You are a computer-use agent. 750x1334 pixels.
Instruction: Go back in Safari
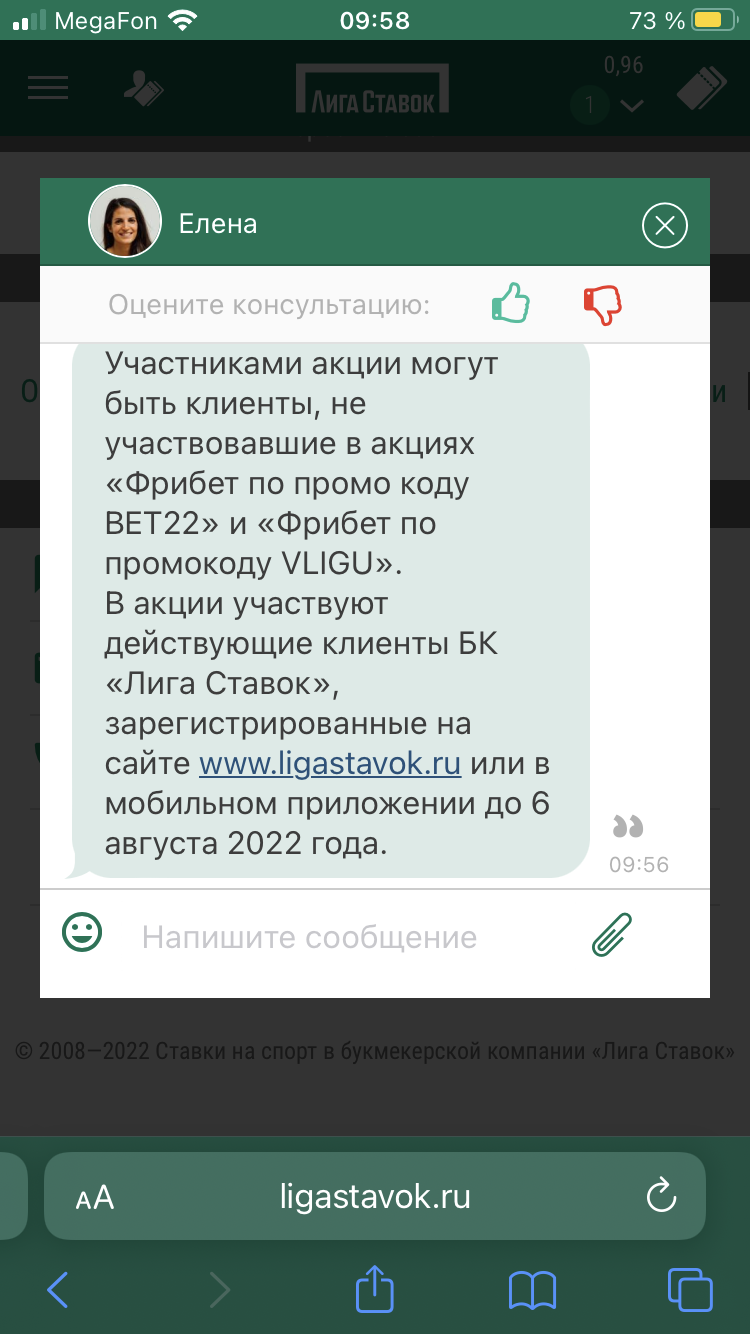58,1290
